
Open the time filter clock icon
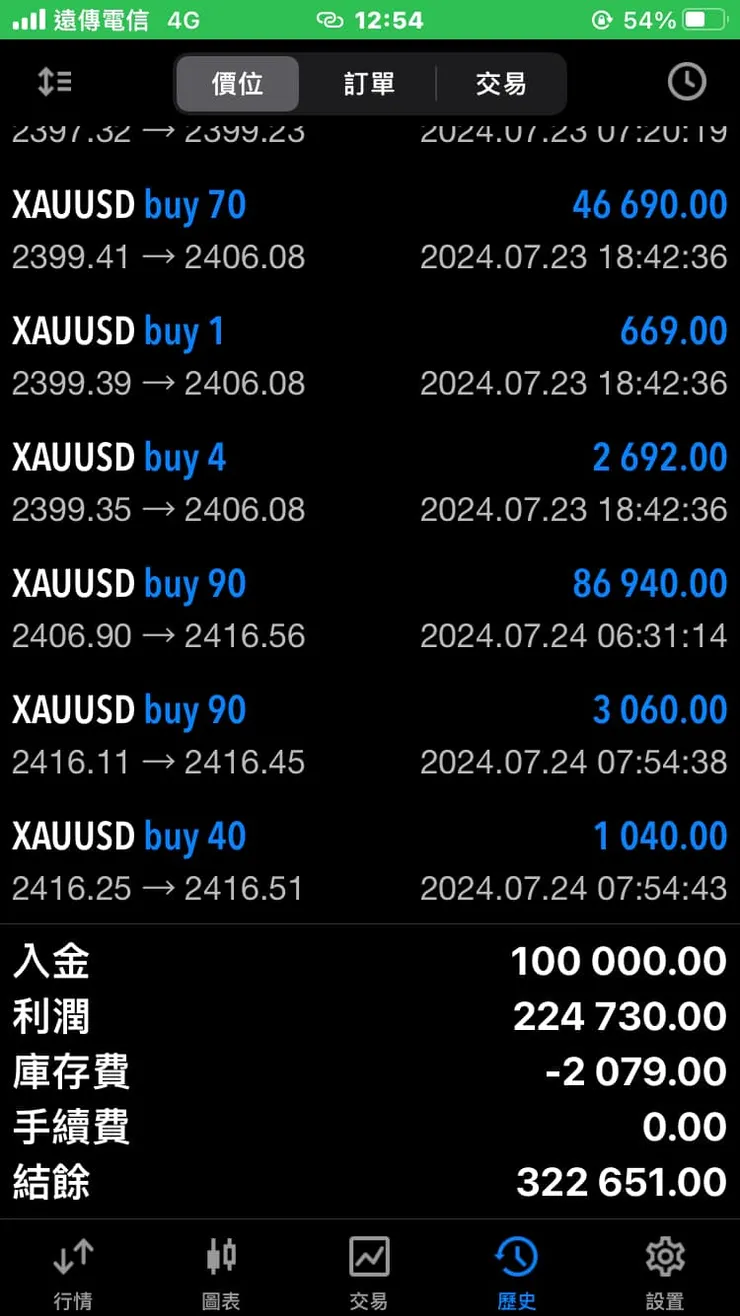tap(686, 82)
